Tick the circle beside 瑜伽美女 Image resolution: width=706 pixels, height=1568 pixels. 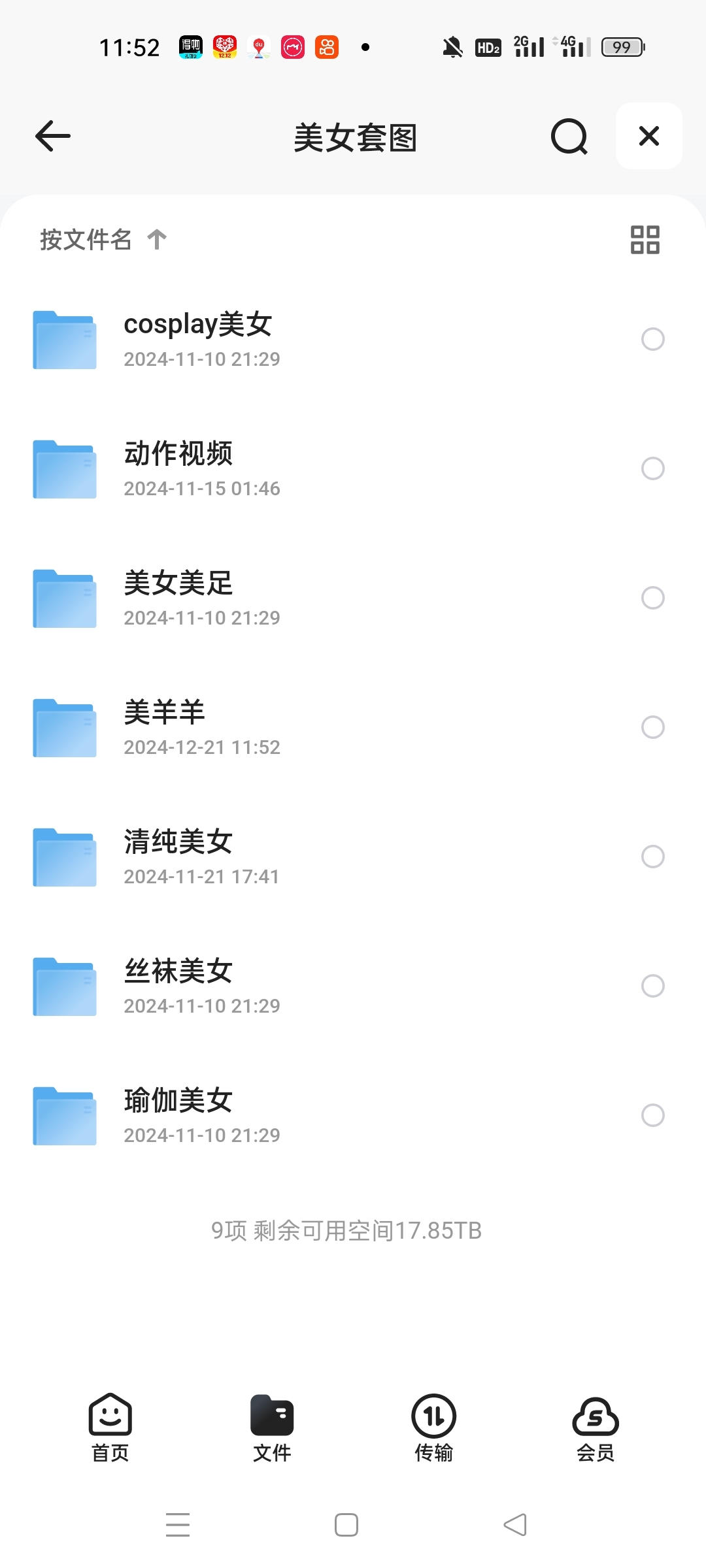653,1115
